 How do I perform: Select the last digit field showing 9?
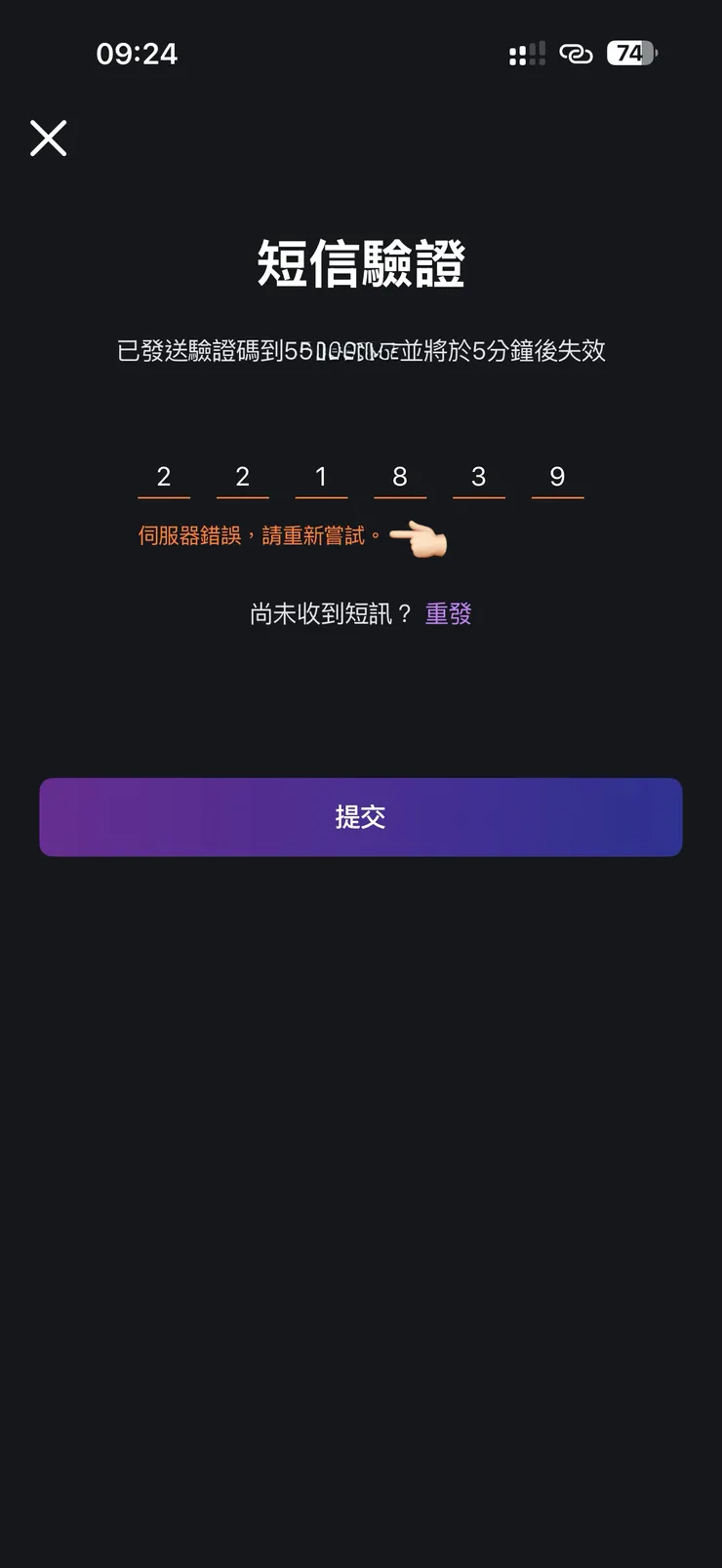[557, 479]
